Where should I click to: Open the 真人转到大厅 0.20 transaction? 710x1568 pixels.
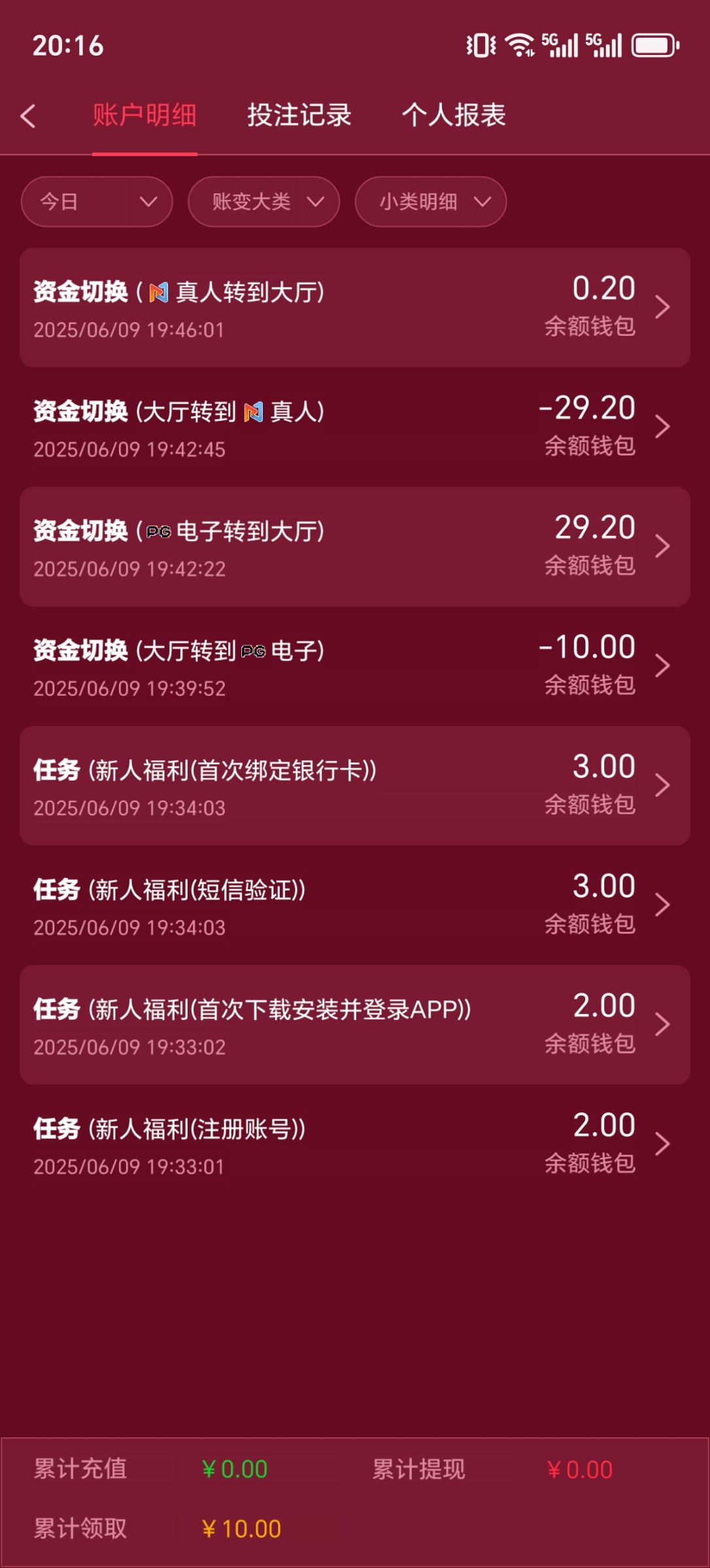pos(354,307)
